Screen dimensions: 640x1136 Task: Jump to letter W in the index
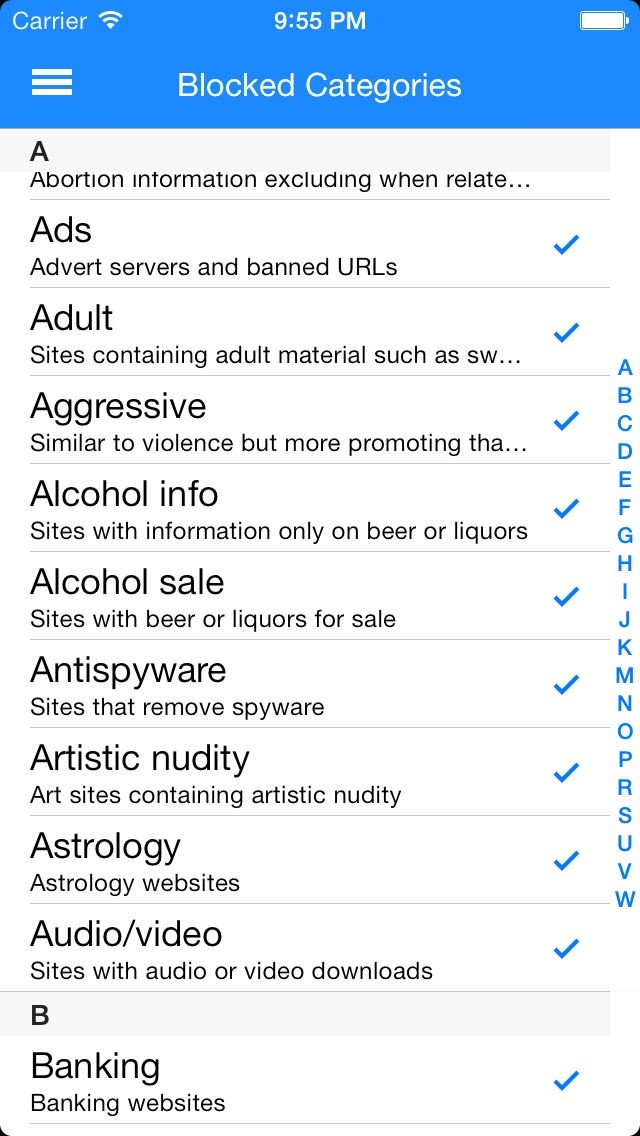(625, 899)
